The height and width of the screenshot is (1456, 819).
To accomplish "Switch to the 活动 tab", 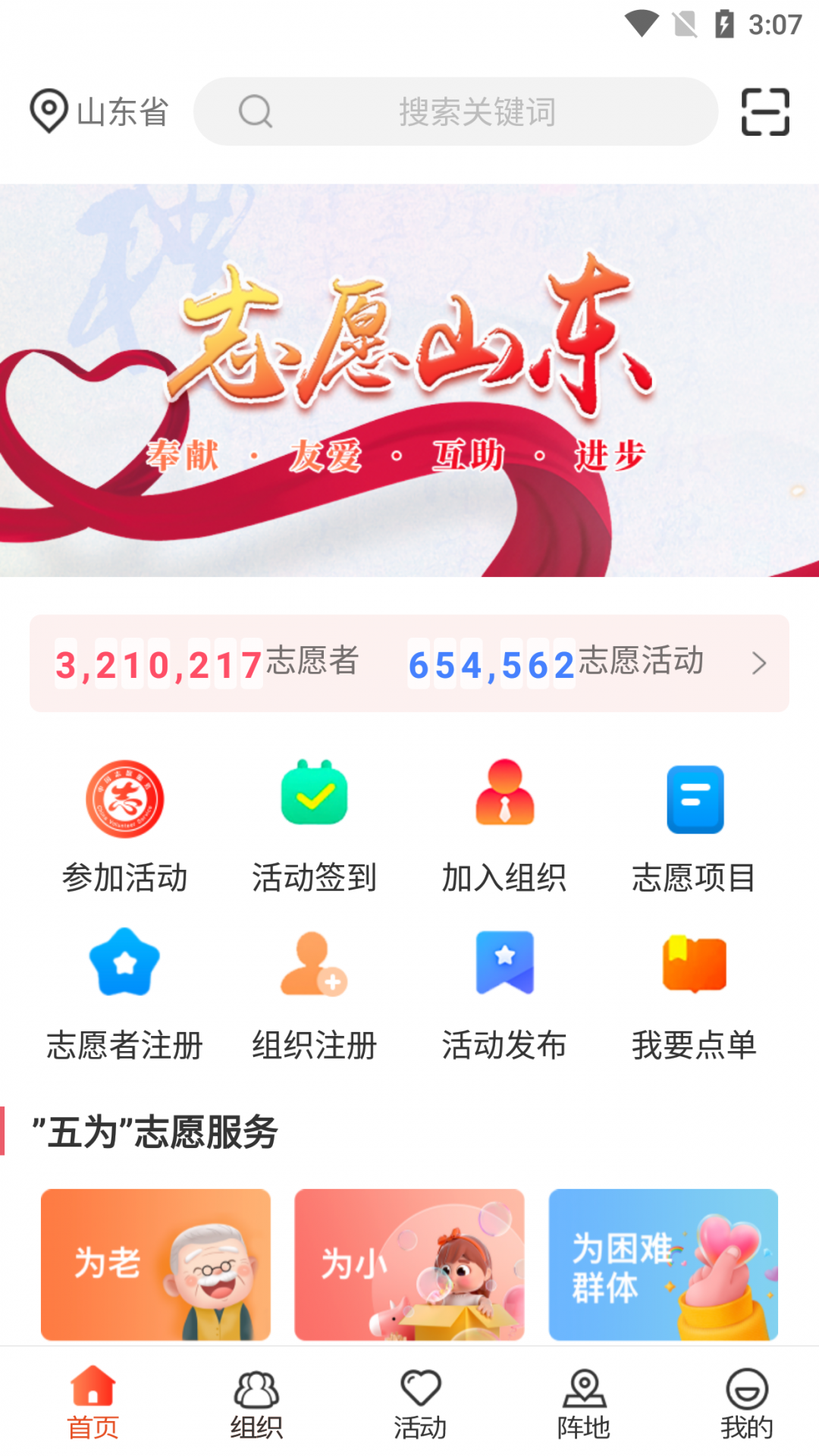I will [420, 1403].
